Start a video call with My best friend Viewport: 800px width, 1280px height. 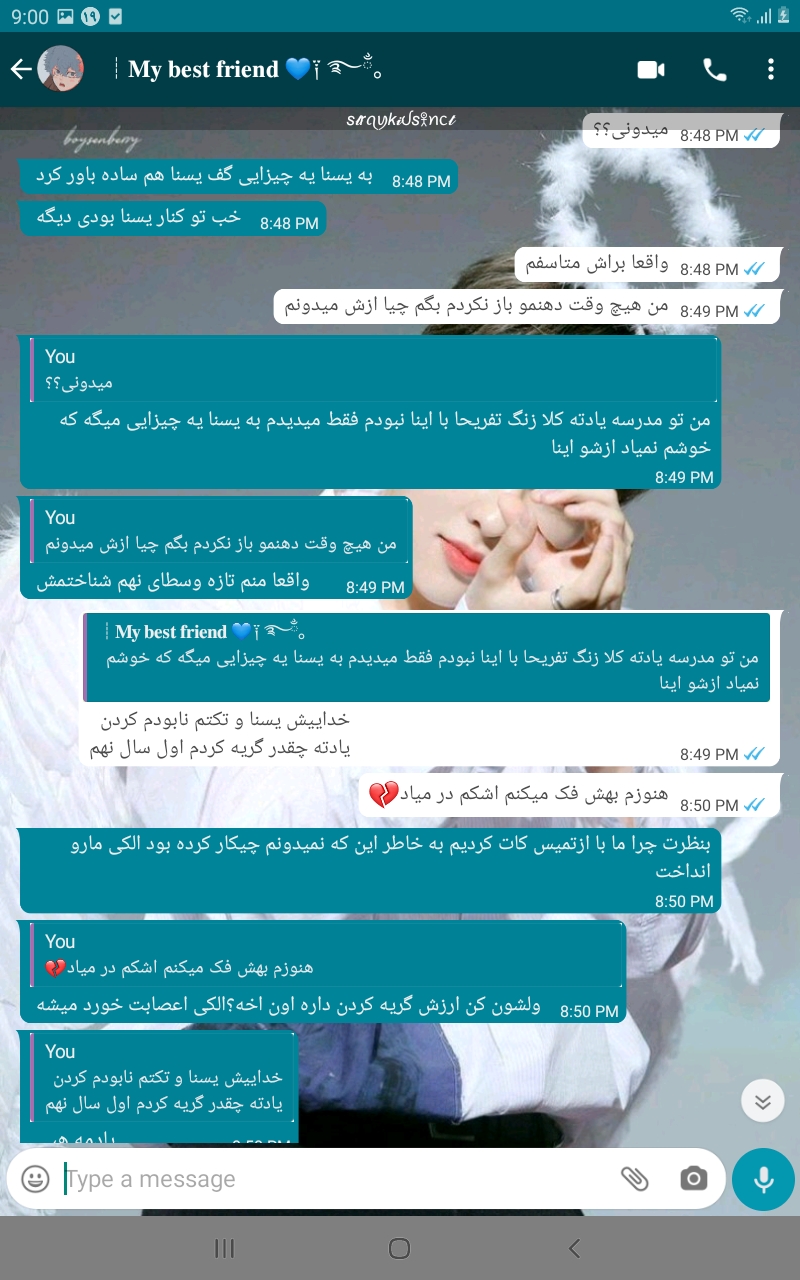click(x=651, y=69)
